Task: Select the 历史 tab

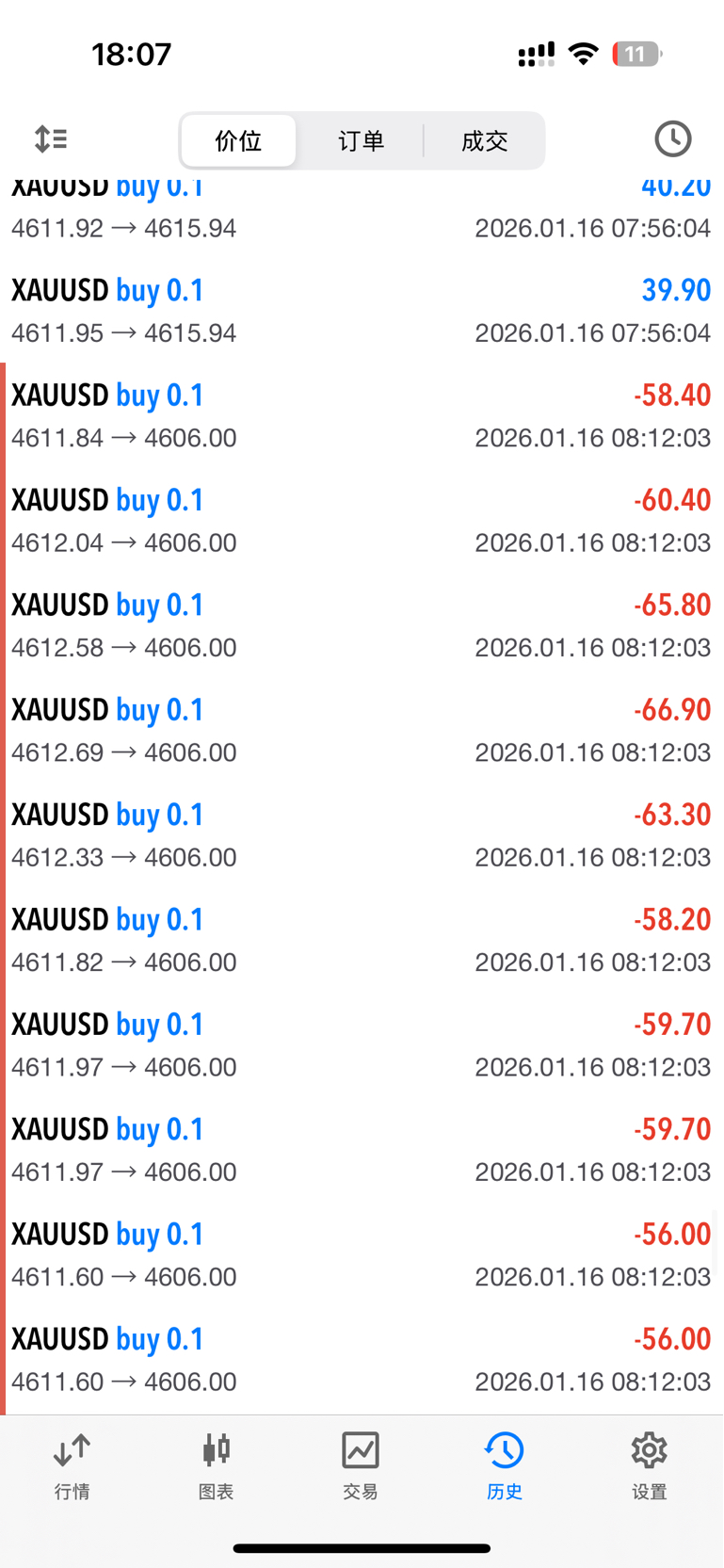Action: 505,1465
